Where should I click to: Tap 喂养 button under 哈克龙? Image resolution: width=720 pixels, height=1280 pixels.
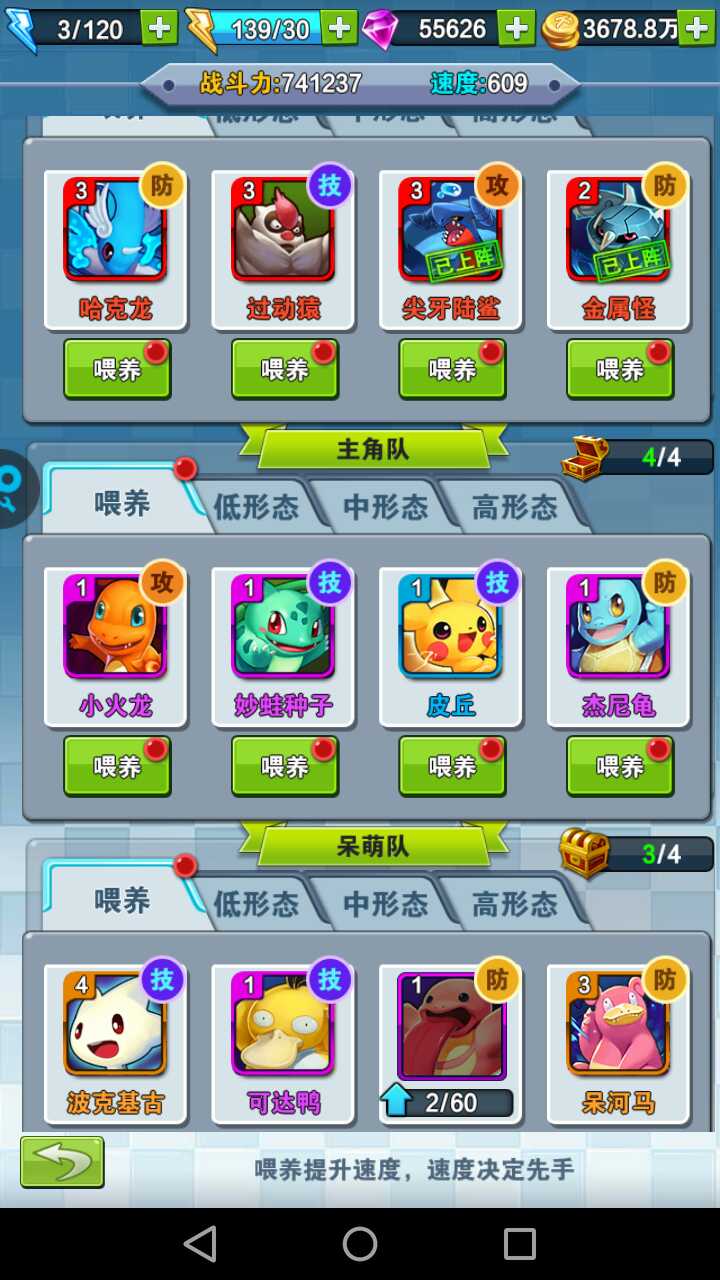click(x=117, y=369)
